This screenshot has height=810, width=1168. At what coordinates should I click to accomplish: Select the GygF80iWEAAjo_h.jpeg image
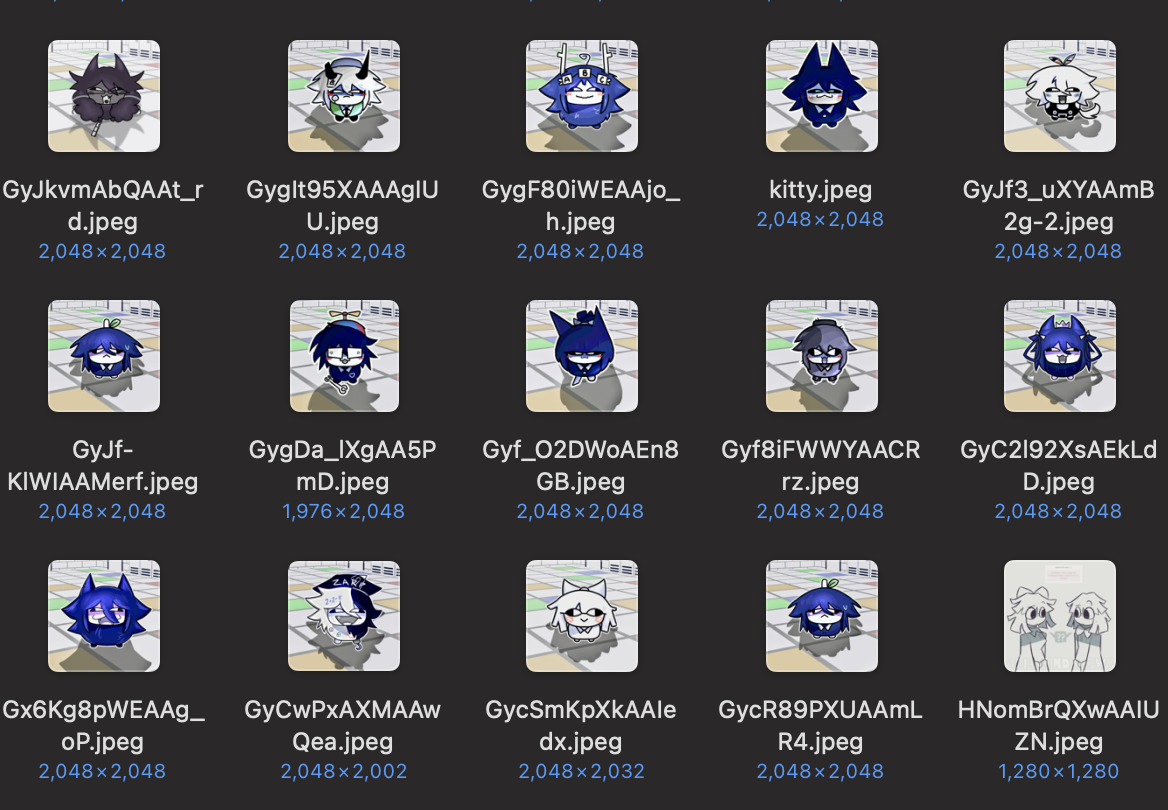pyautogui.click(x=582, y=96)
